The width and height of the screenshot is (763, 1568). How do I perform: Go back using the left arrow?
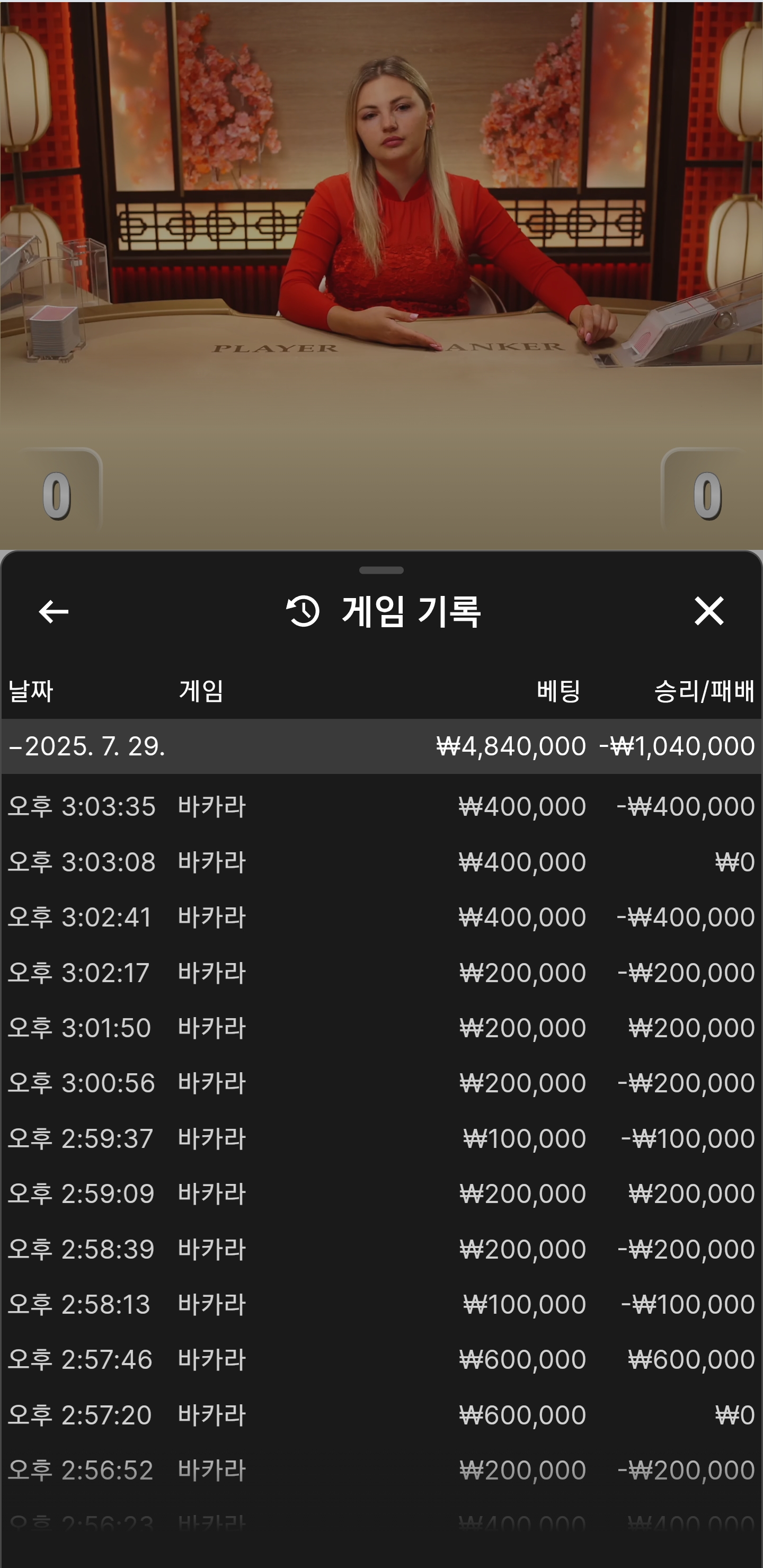coord(54,611)
